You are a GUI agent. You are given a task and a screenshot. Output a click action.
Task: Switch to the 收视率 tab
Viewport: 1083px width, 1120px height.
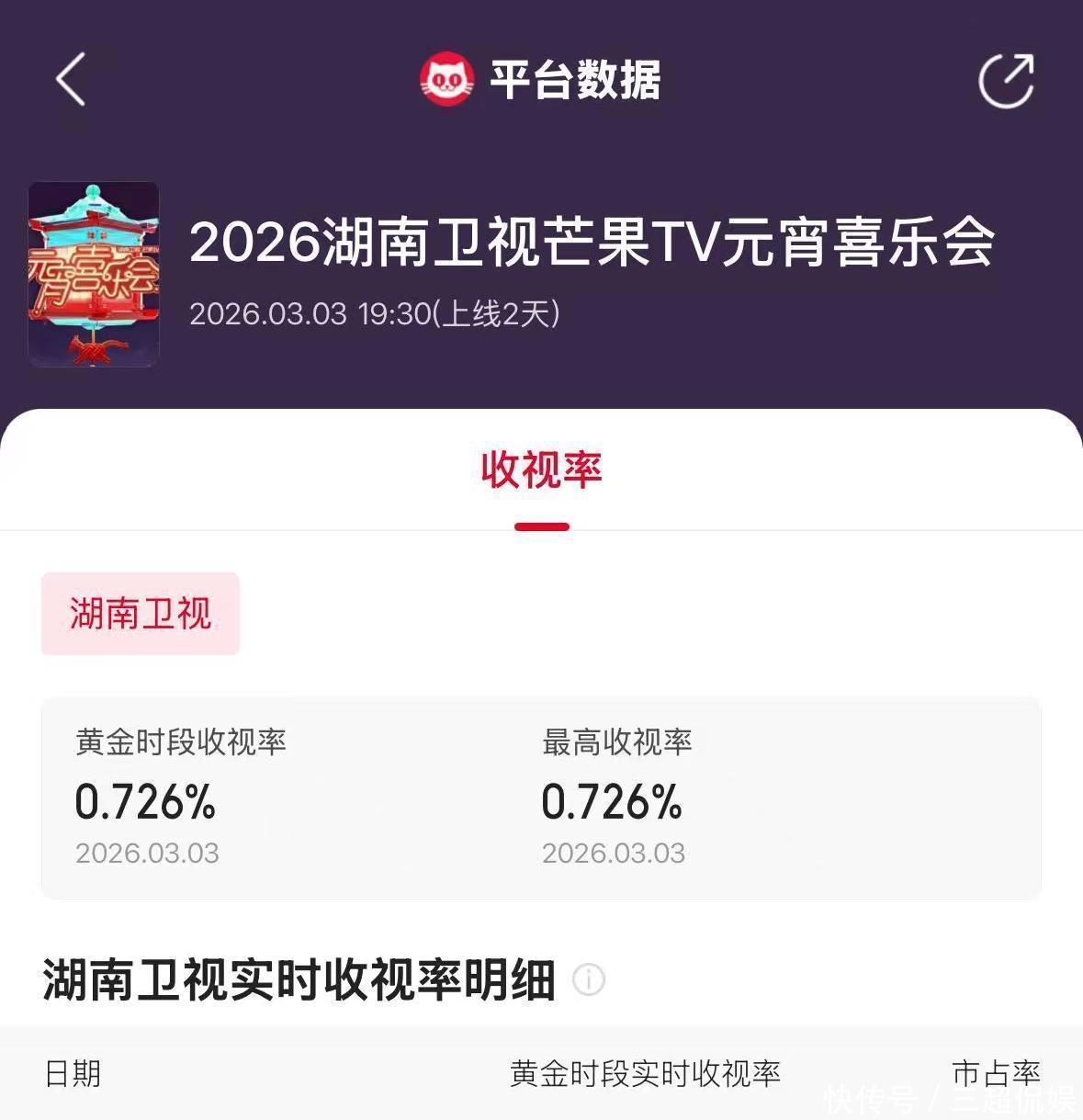(x=541, y=469)
